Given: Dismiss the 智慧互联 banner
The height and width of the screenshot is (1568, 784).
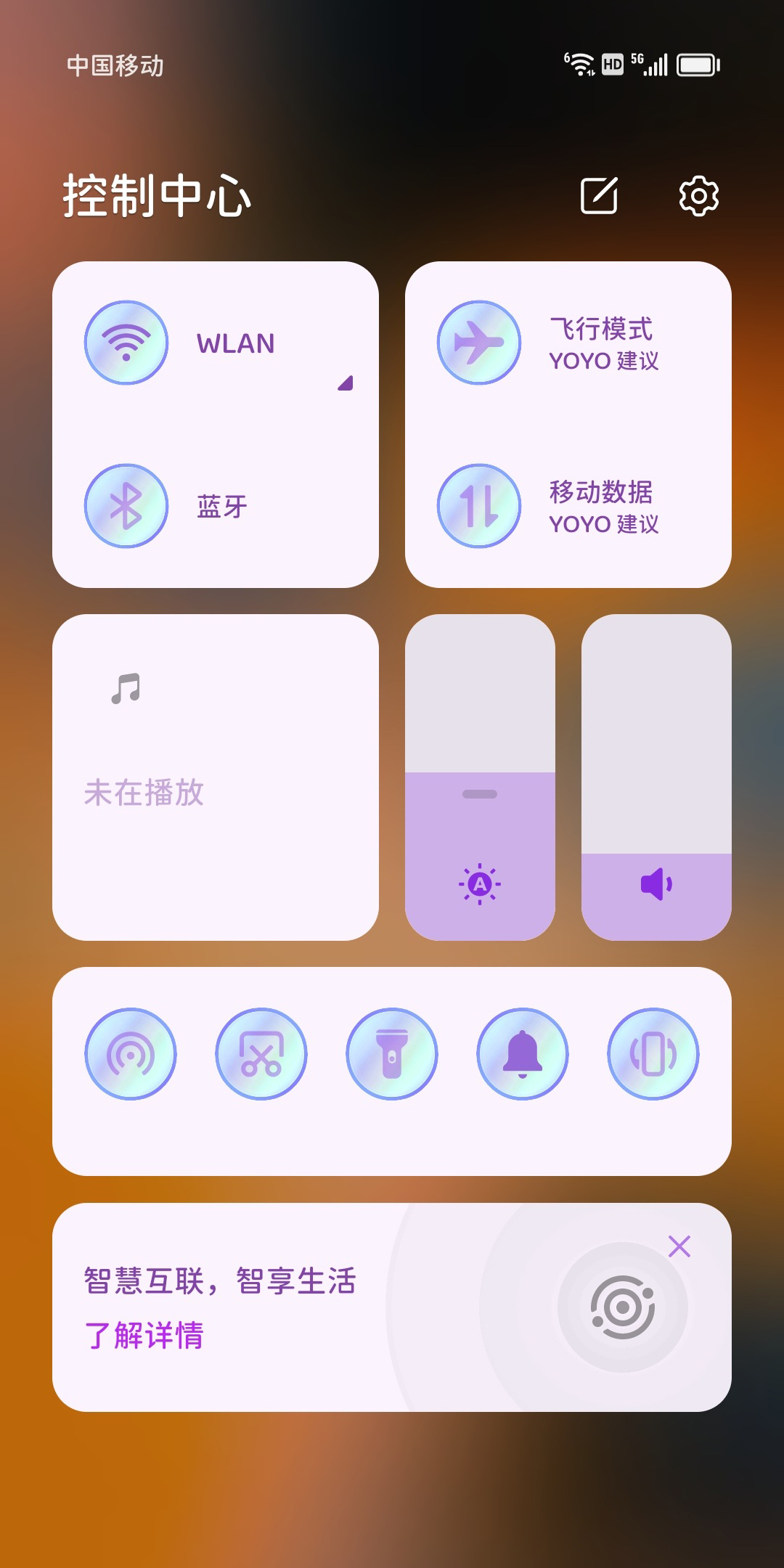Looking at the screenshot, I should click(x=679, y=1246).
